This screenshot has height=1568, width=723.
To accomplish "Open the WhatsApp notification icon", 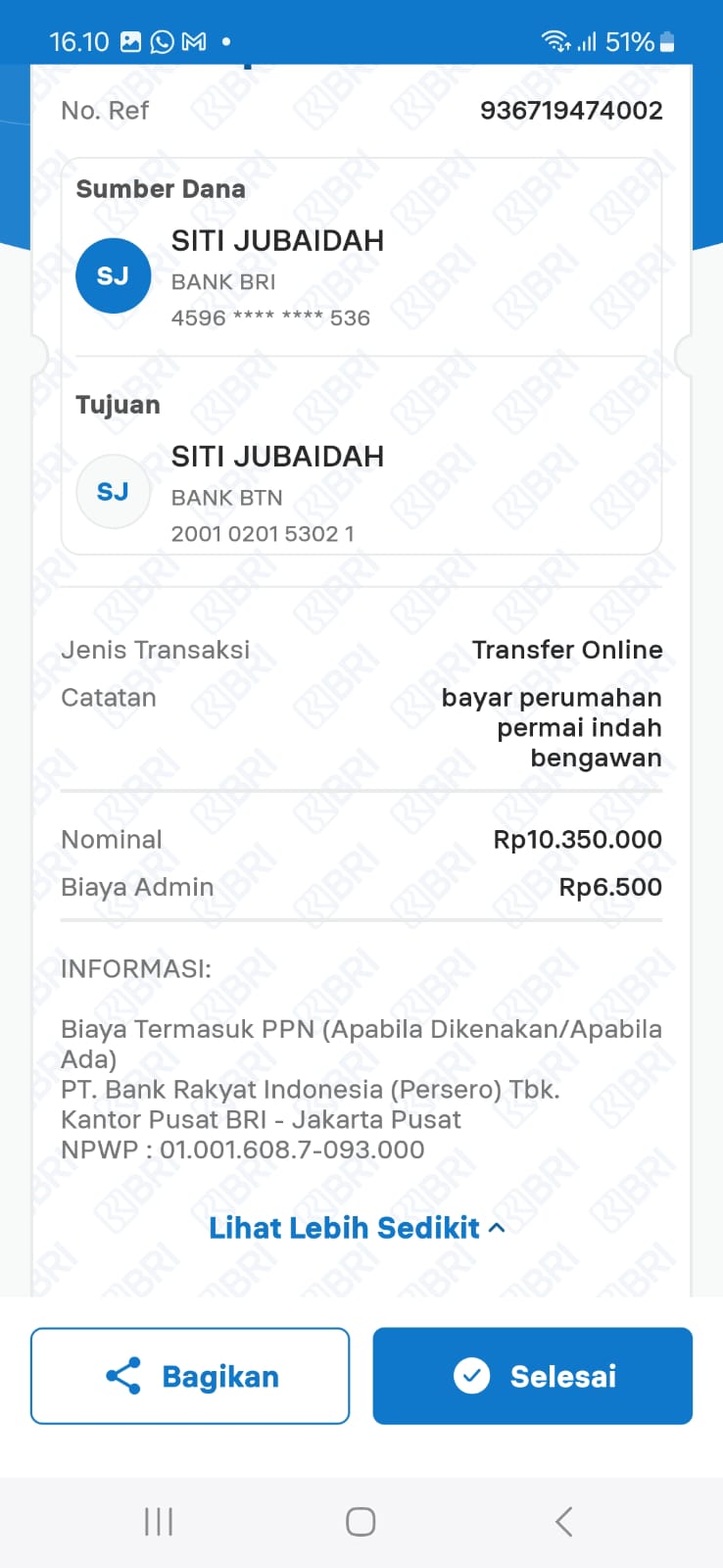I will pos(161,41).
